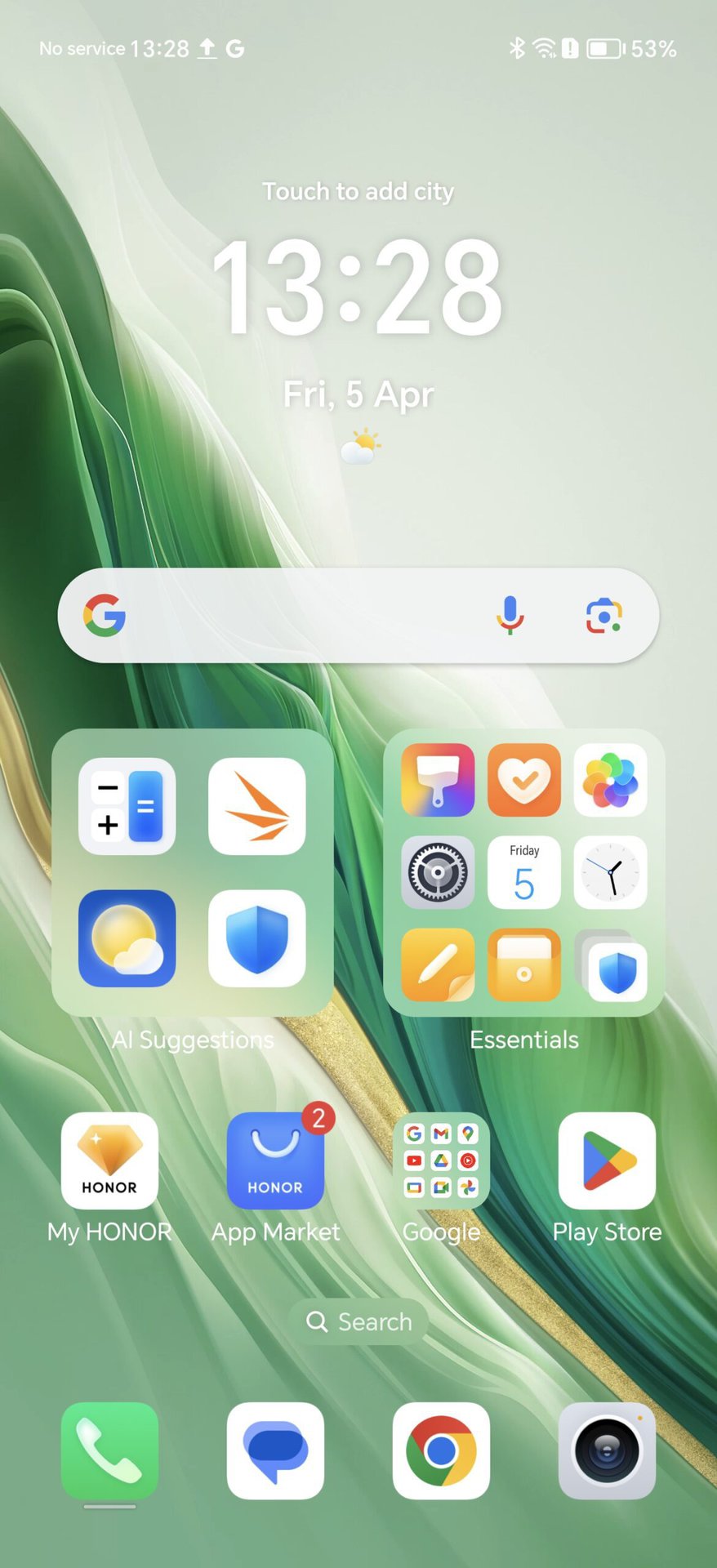The image size is (717, 1568).
Task: Open the Themes paintbrush app in Essentials
Action: point(438,780)
